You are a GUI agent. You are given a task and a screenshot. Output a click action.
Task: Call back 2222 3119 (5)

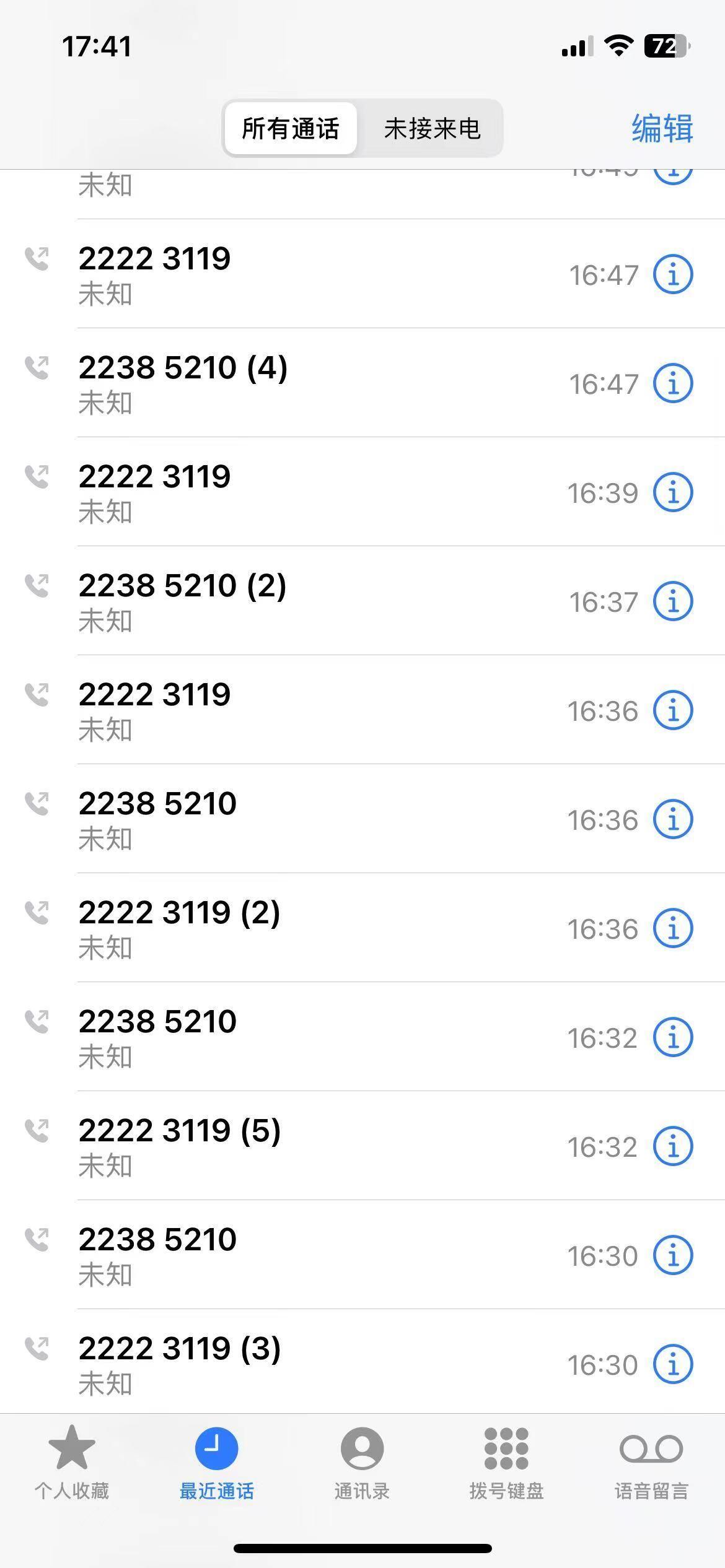coord(362,1146)
